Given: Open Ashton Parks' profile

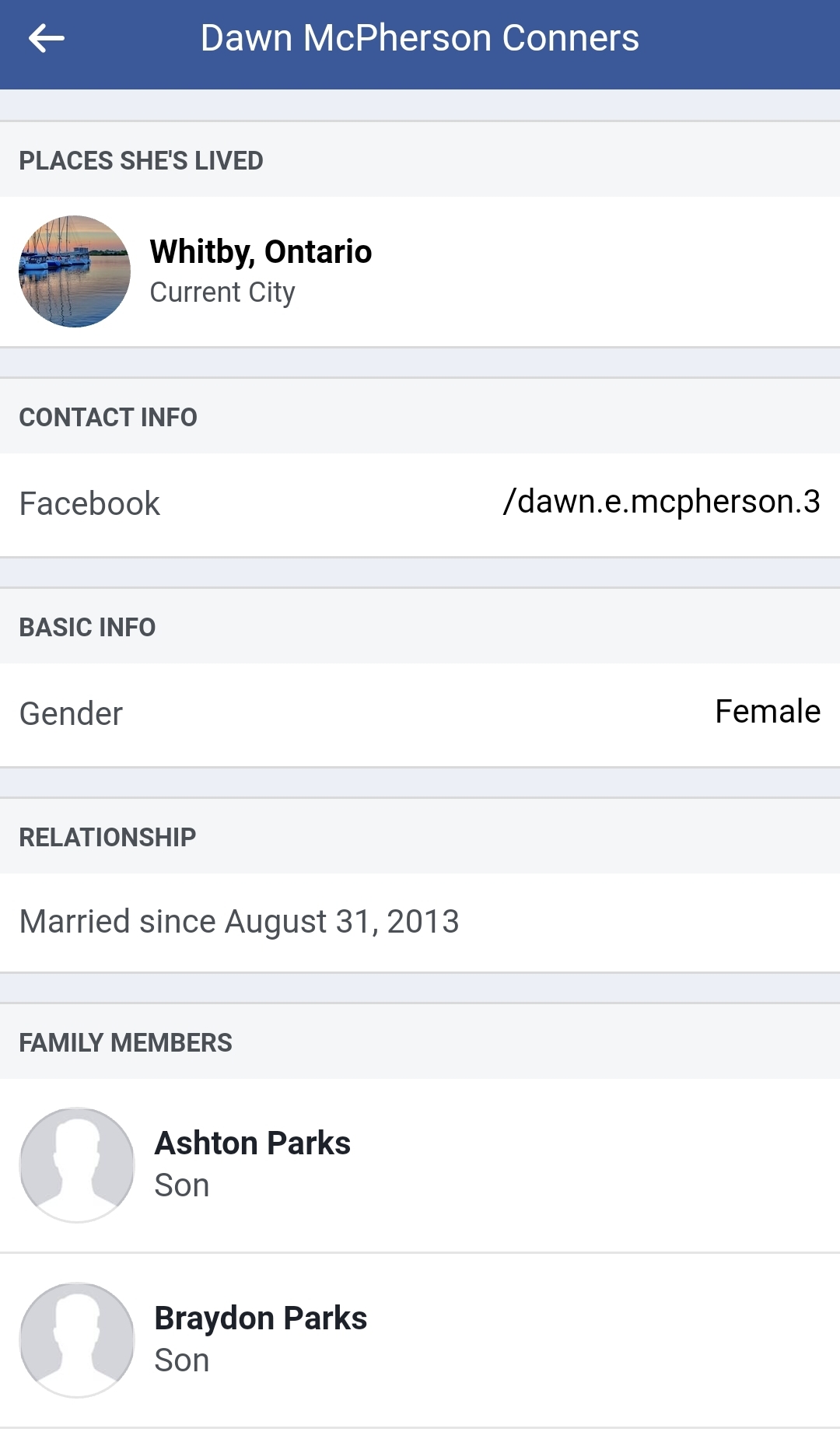Looking at the screenshot, I should tap(420, 1165).
